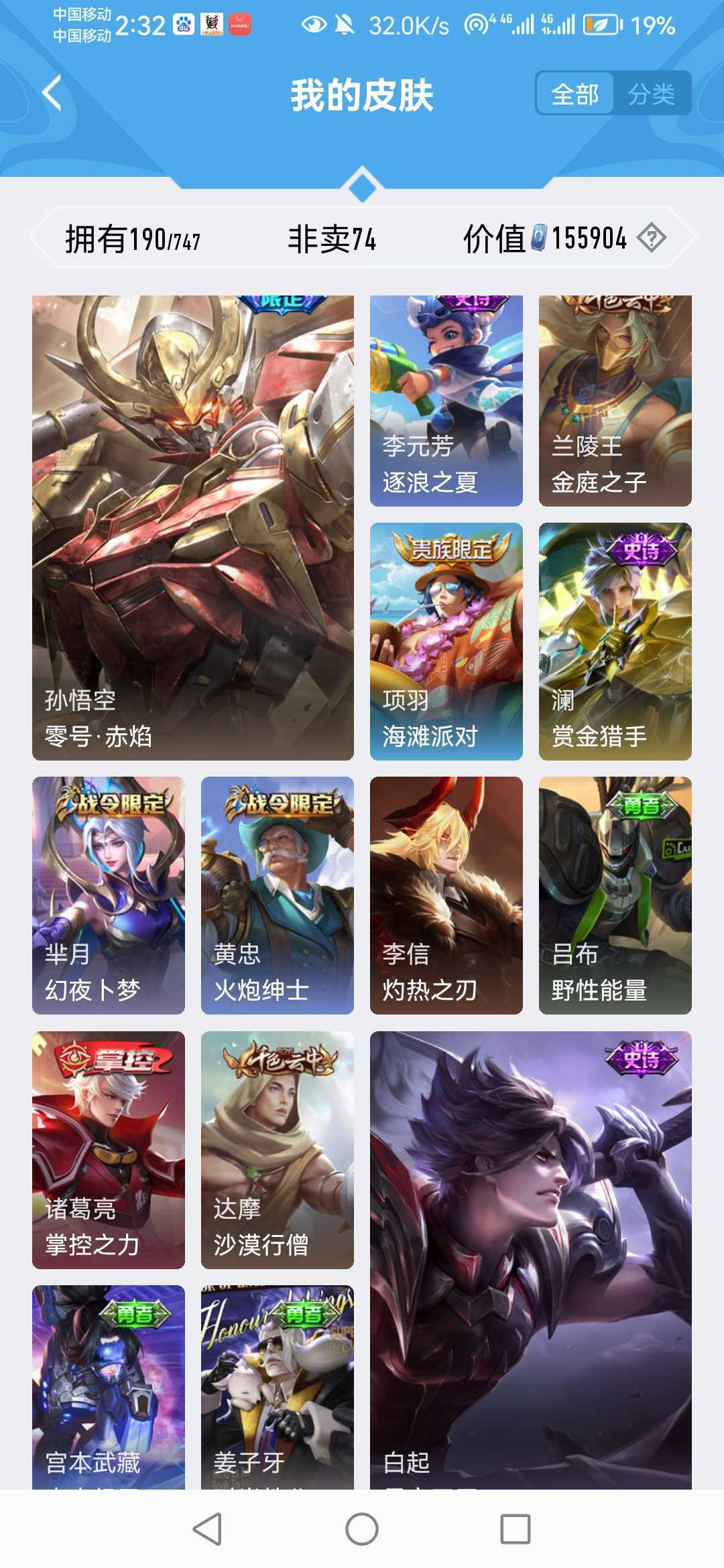Open 达摩 沙漠行僧 skin card
This screenshot has width=724, height=1568.
[277, 1149]
